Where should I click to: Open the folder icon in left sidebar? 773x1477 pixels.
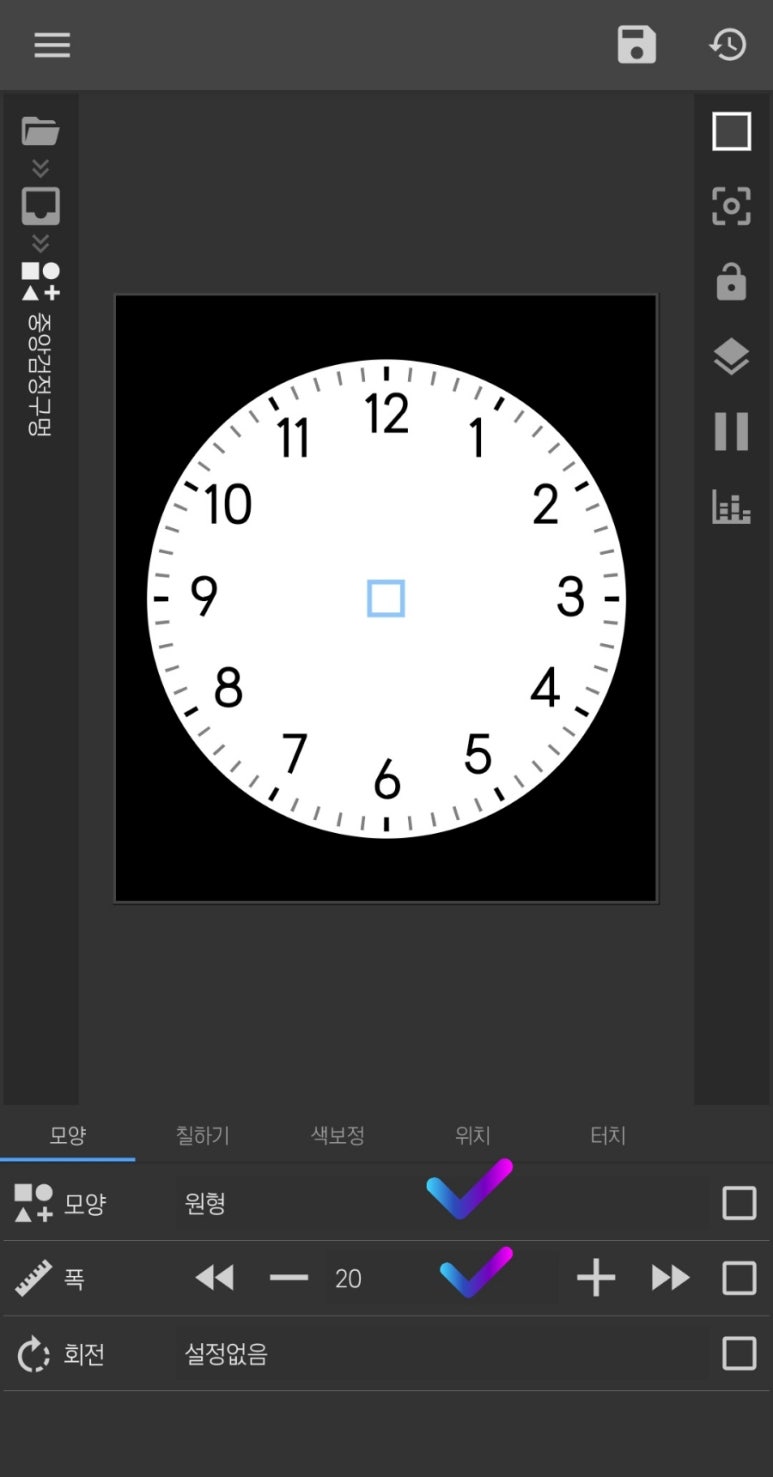[41, 131]
